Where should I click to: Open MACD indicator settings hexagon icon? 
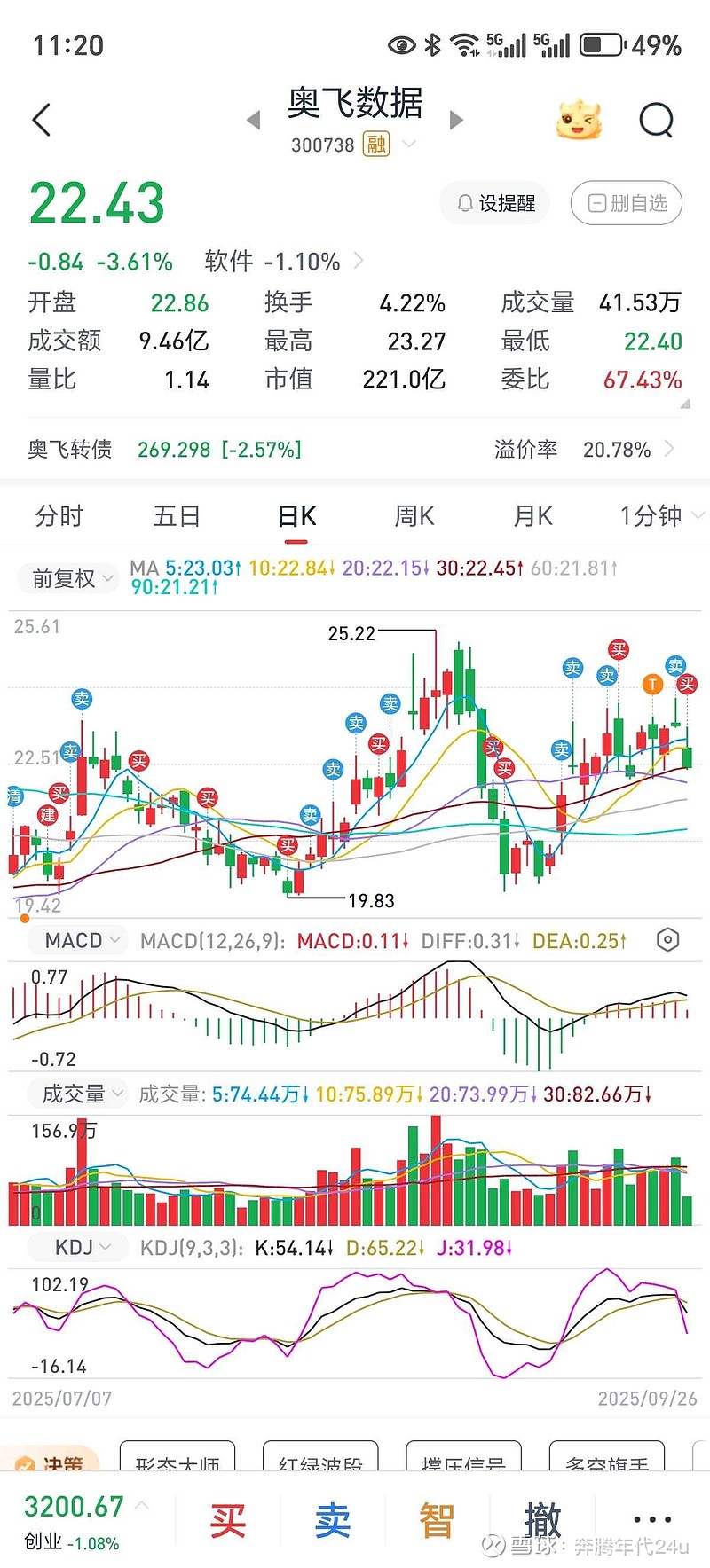click(667, 940)
